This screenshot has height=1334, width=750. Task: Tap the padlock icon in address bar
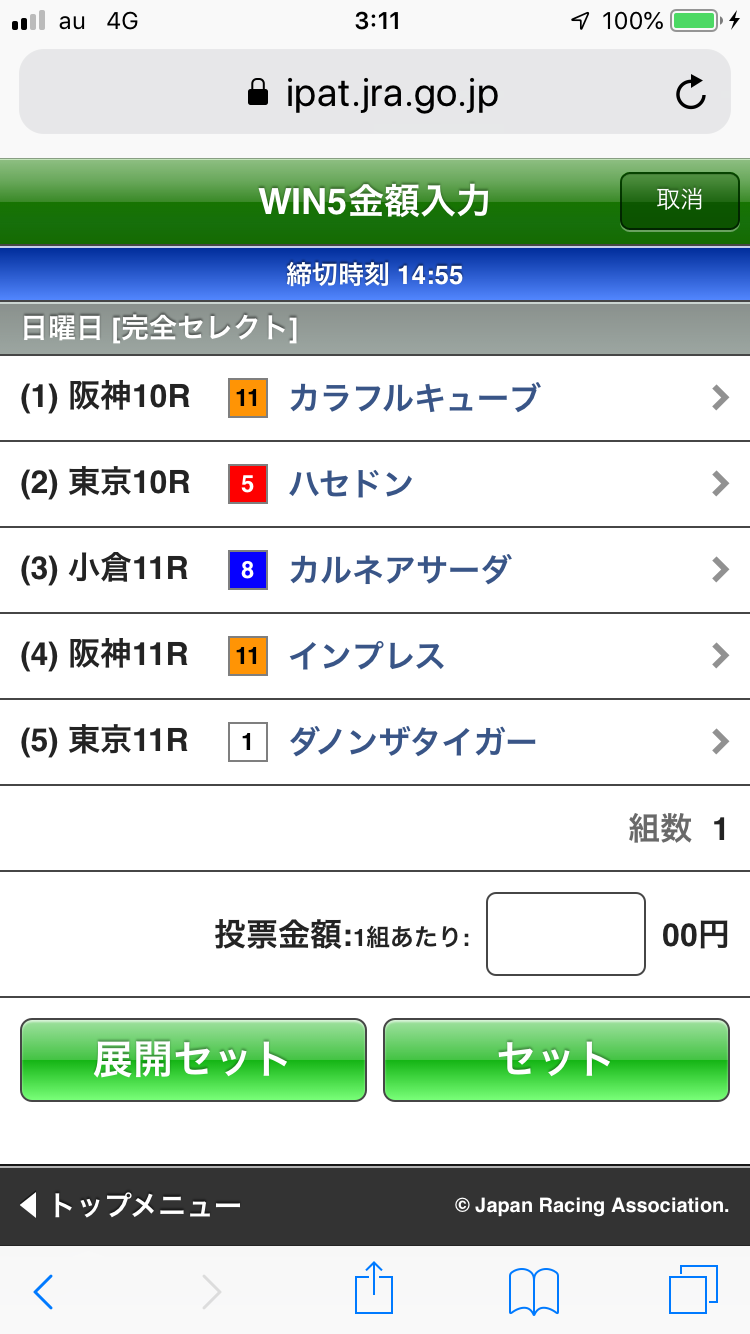(257, 92)
